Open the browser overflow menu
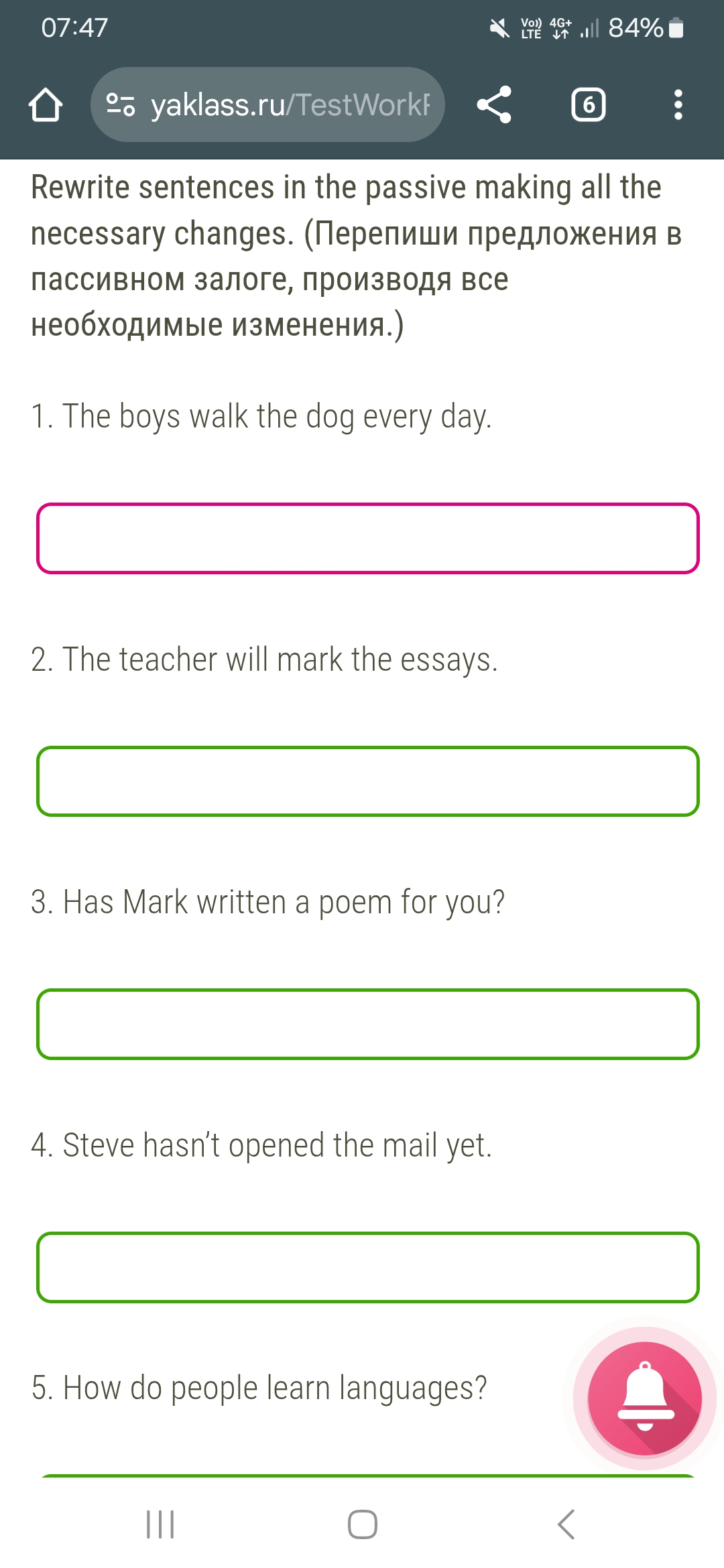 tap(678, 105)
